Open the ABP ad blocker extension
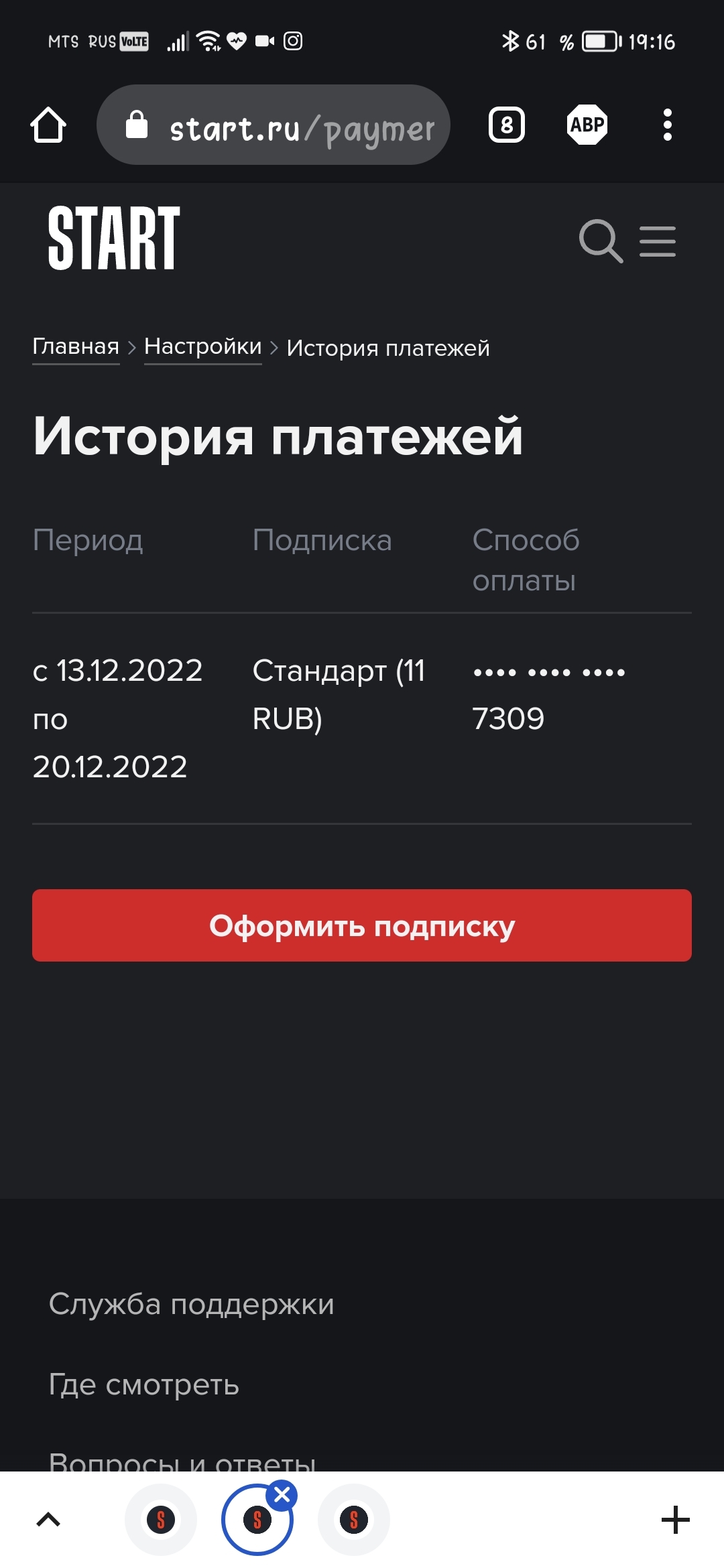724x1568 pixels. click(x=587, y=125)
